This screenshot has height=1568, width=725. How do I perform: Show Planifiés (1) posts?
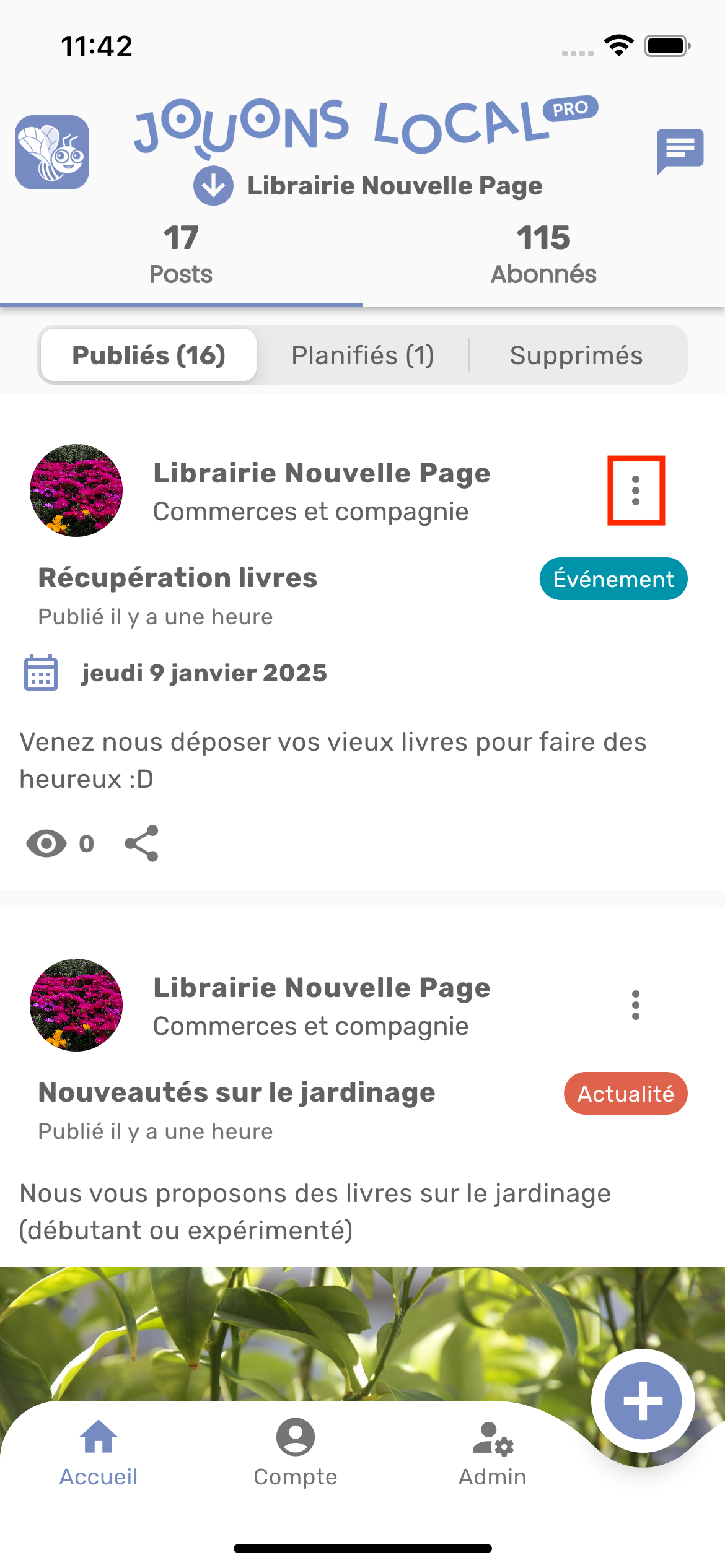tap(362, 355)
